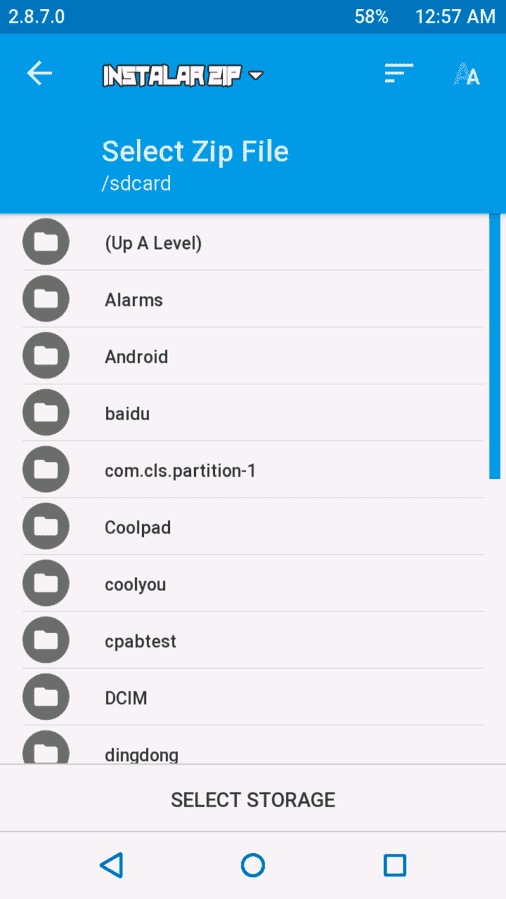Open the sort options icon
Screen dimensions: 506x899
[x=399, y=73]
